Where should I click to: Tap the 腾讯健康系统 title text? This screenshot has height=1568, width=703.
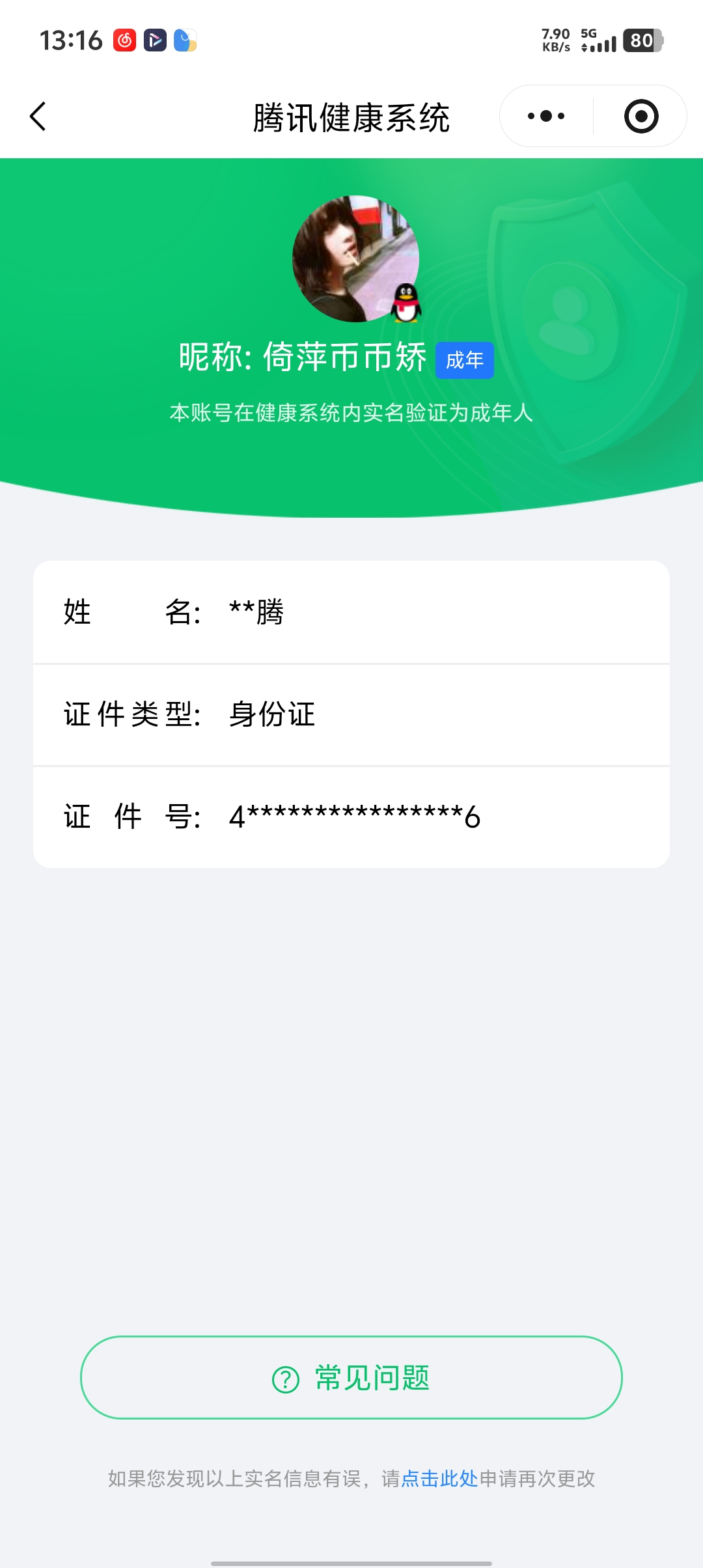(351, 115)
